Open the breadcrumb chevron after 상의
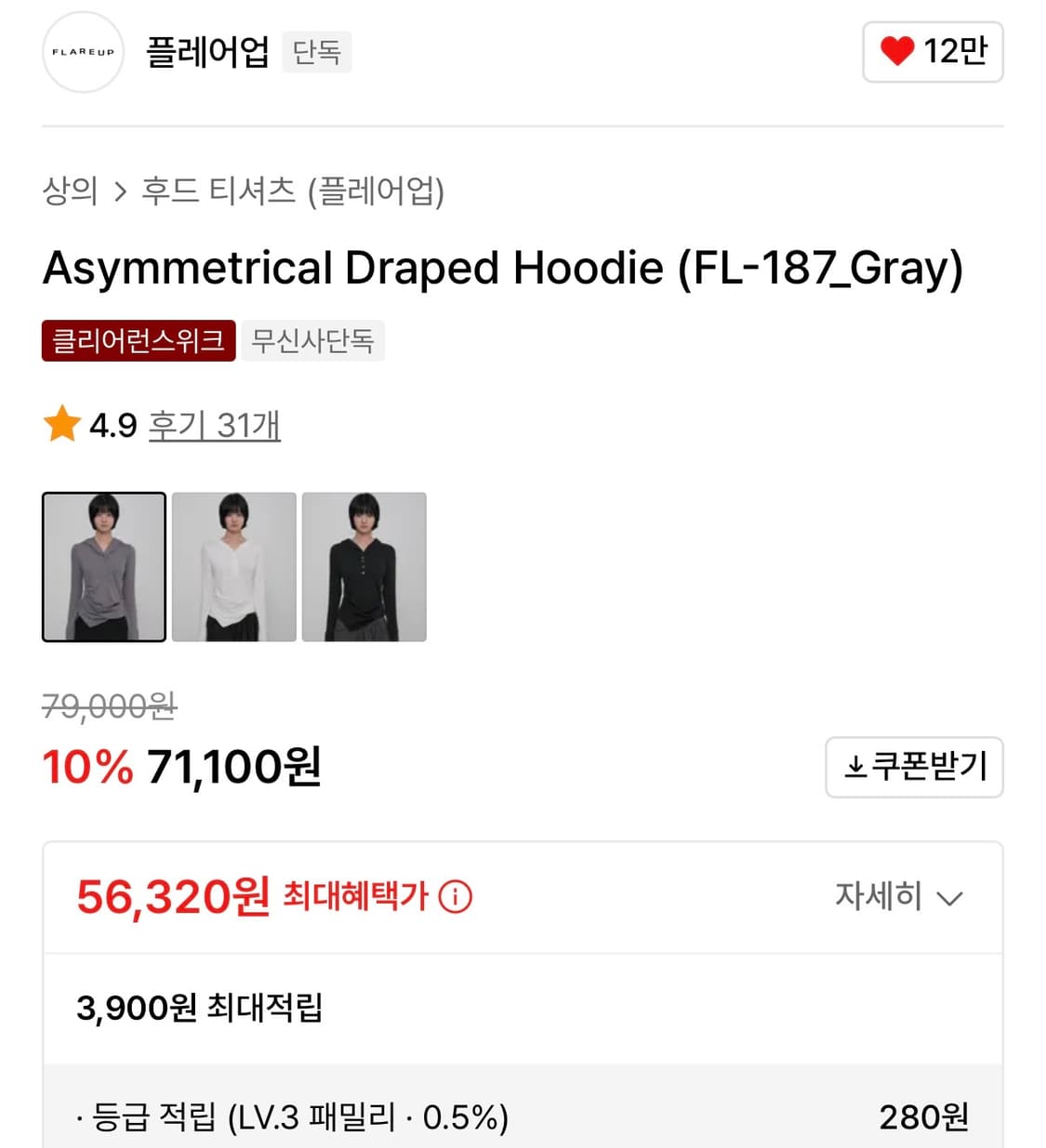The image size is (1046, 1148). 122,191
